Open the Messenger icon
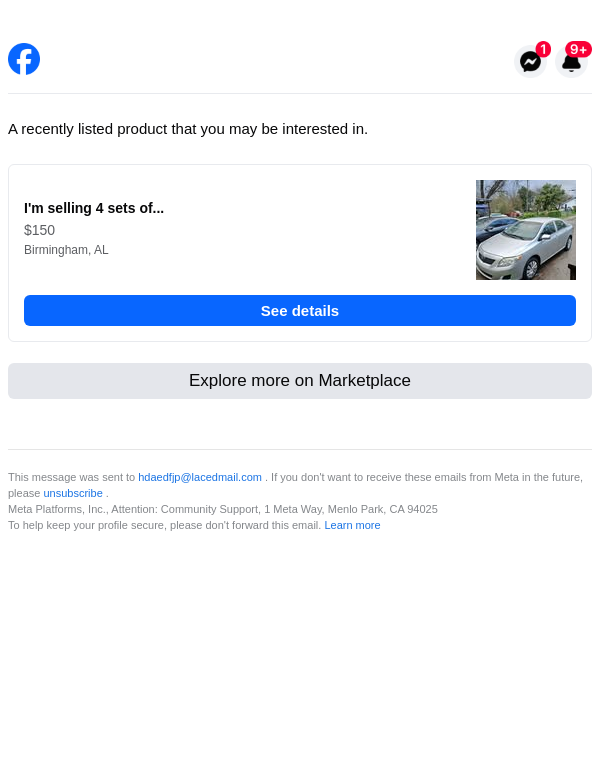This screenshot has width=600, height=768. tap(531, 61)
